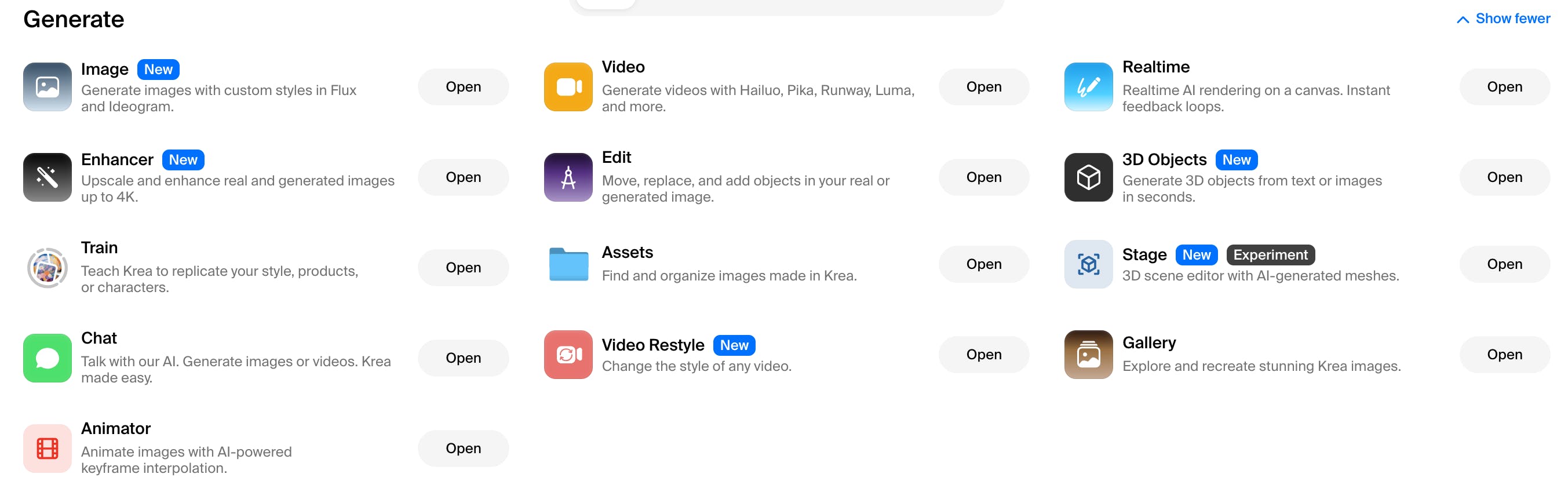The width and height of the screenshot is (1568, 503).
Task: Open the Edit tool
Action: 983,177
